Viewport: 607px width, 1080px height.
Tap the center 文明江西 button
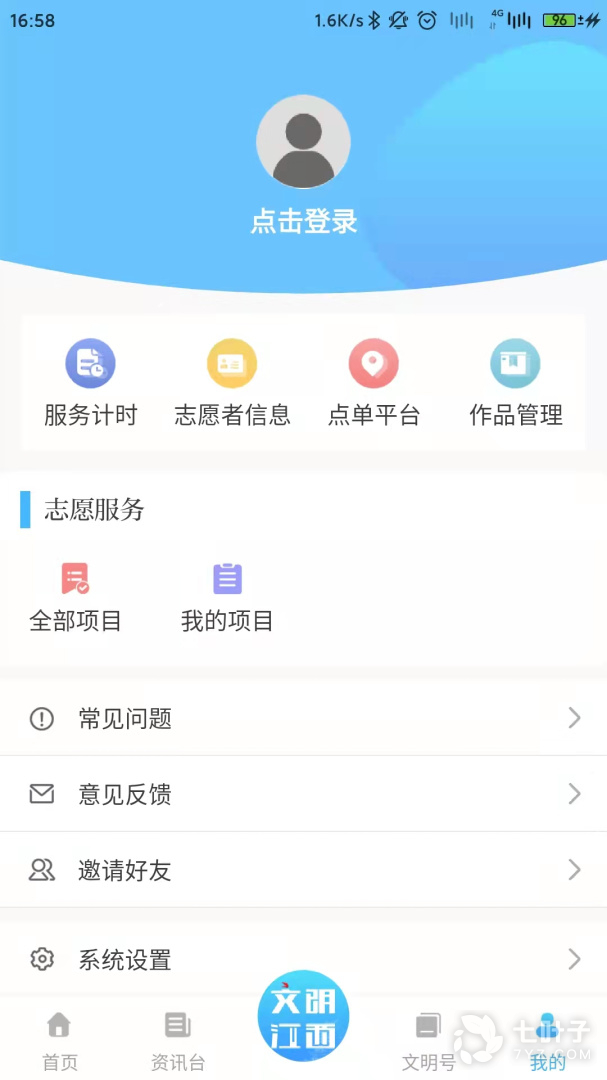(x=303, y=1016)
